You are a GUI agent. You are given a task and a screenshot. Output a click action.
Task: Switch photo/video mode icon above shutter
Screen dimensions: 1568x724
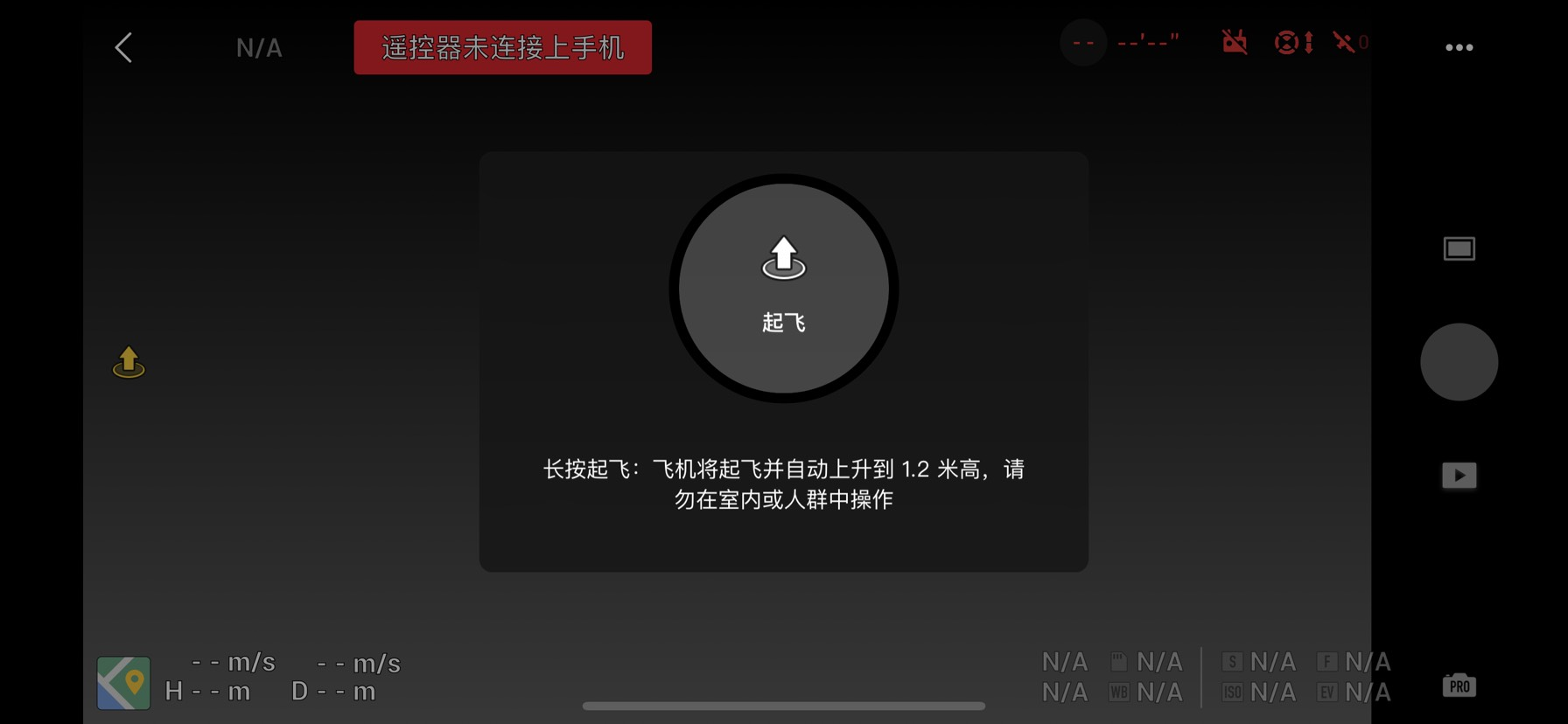[x=1459, y=249]
